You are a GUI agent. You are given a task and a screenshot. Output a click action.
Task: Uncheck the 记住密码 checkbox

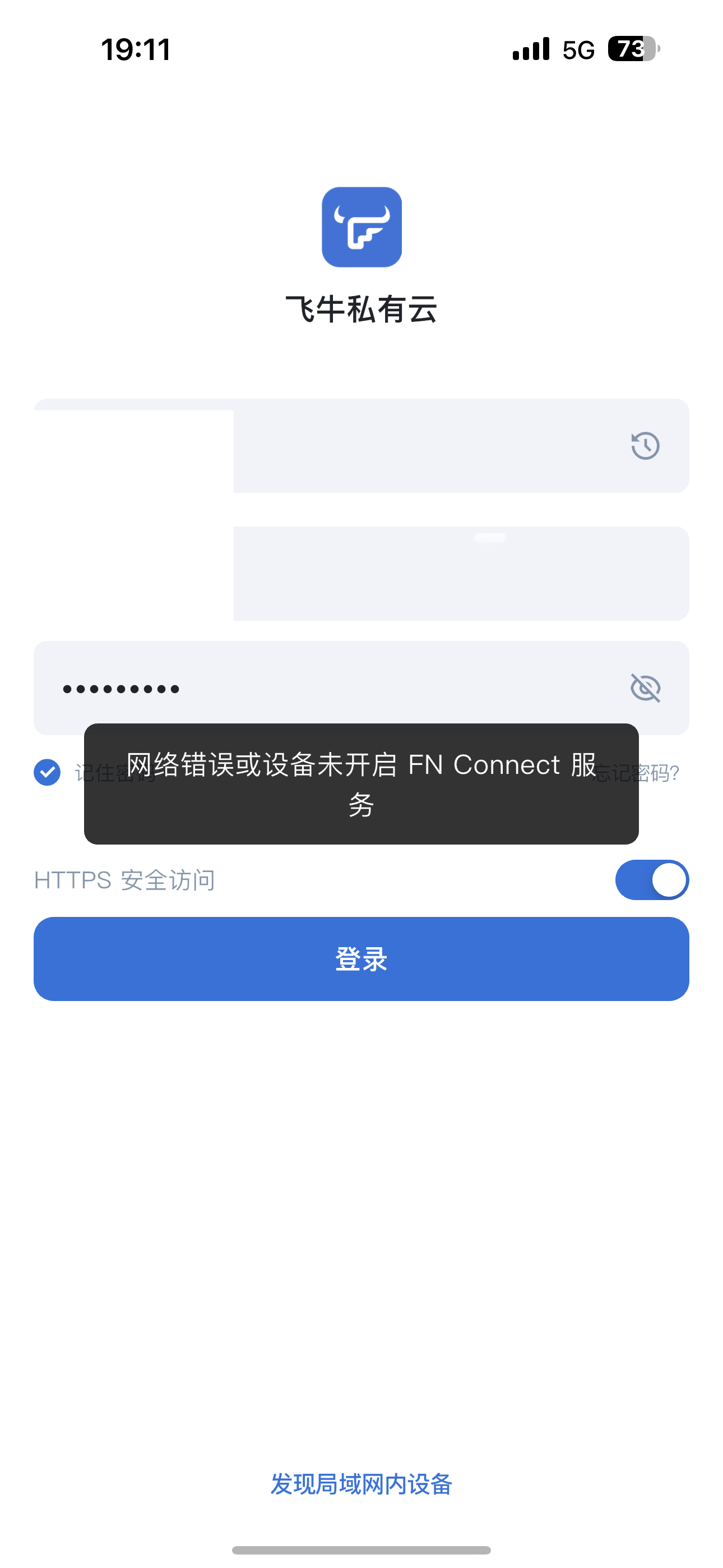tap(47, 772)
